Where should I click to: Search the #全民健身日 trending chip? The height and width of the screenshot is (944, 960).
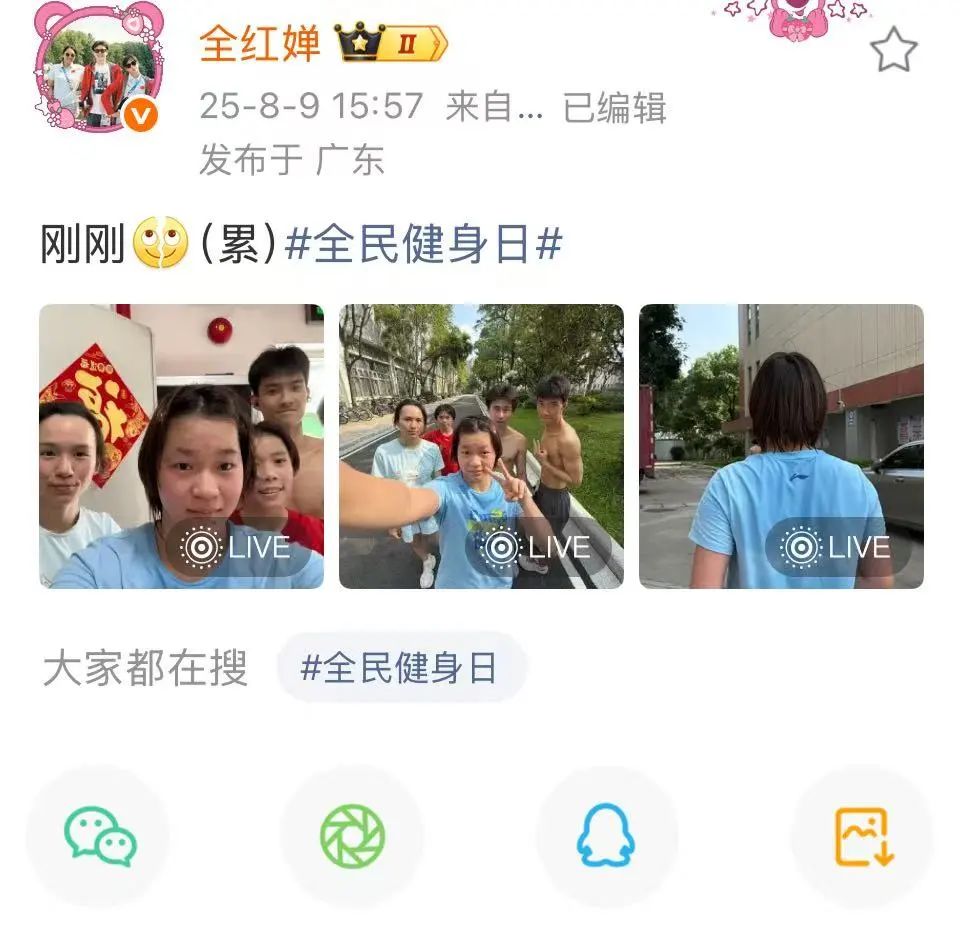point(400,668)
